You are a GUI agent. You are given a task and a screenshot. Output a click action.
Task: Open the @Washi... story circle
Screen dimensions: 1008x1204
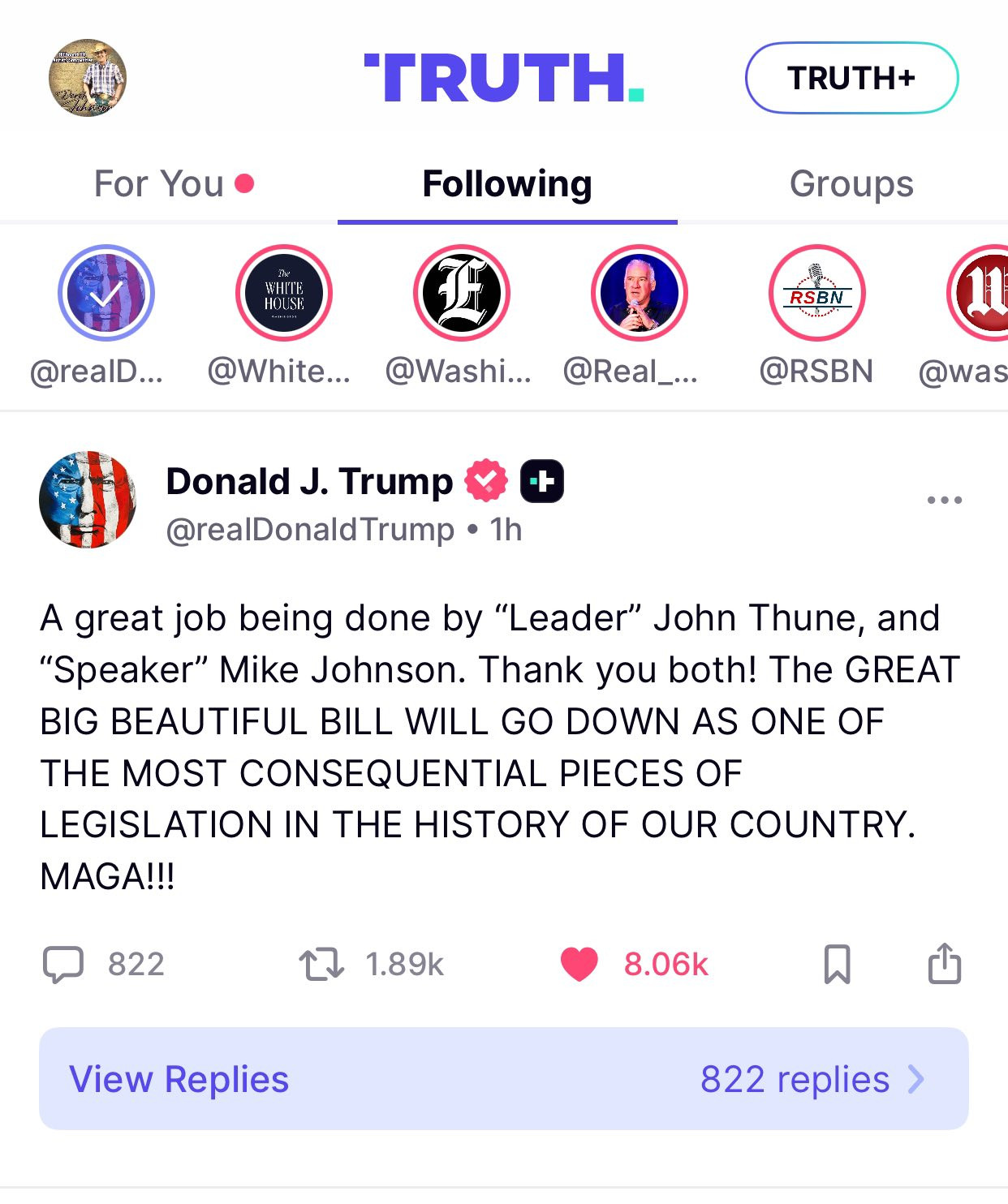462,293
